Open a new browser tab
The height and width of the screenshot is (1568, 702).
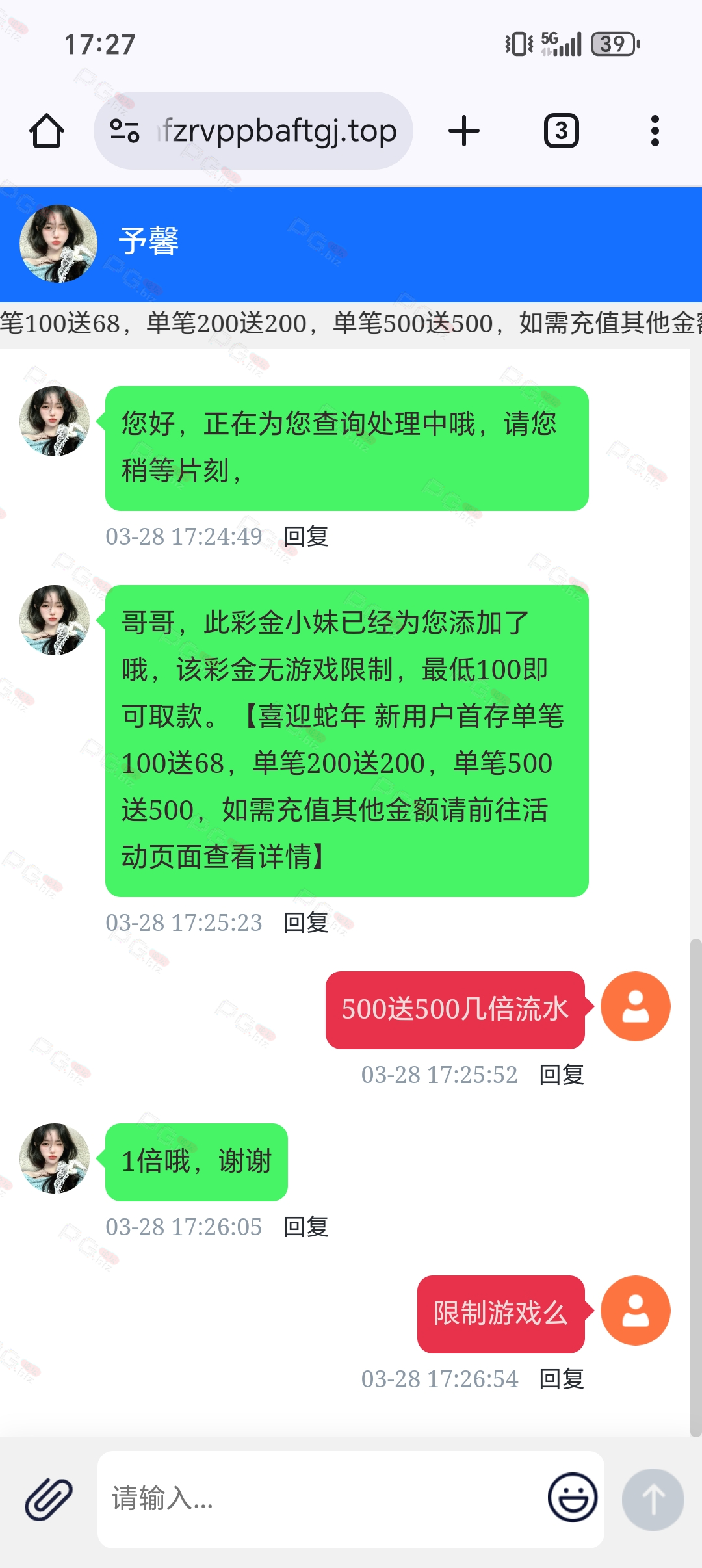tap(464, 131)
